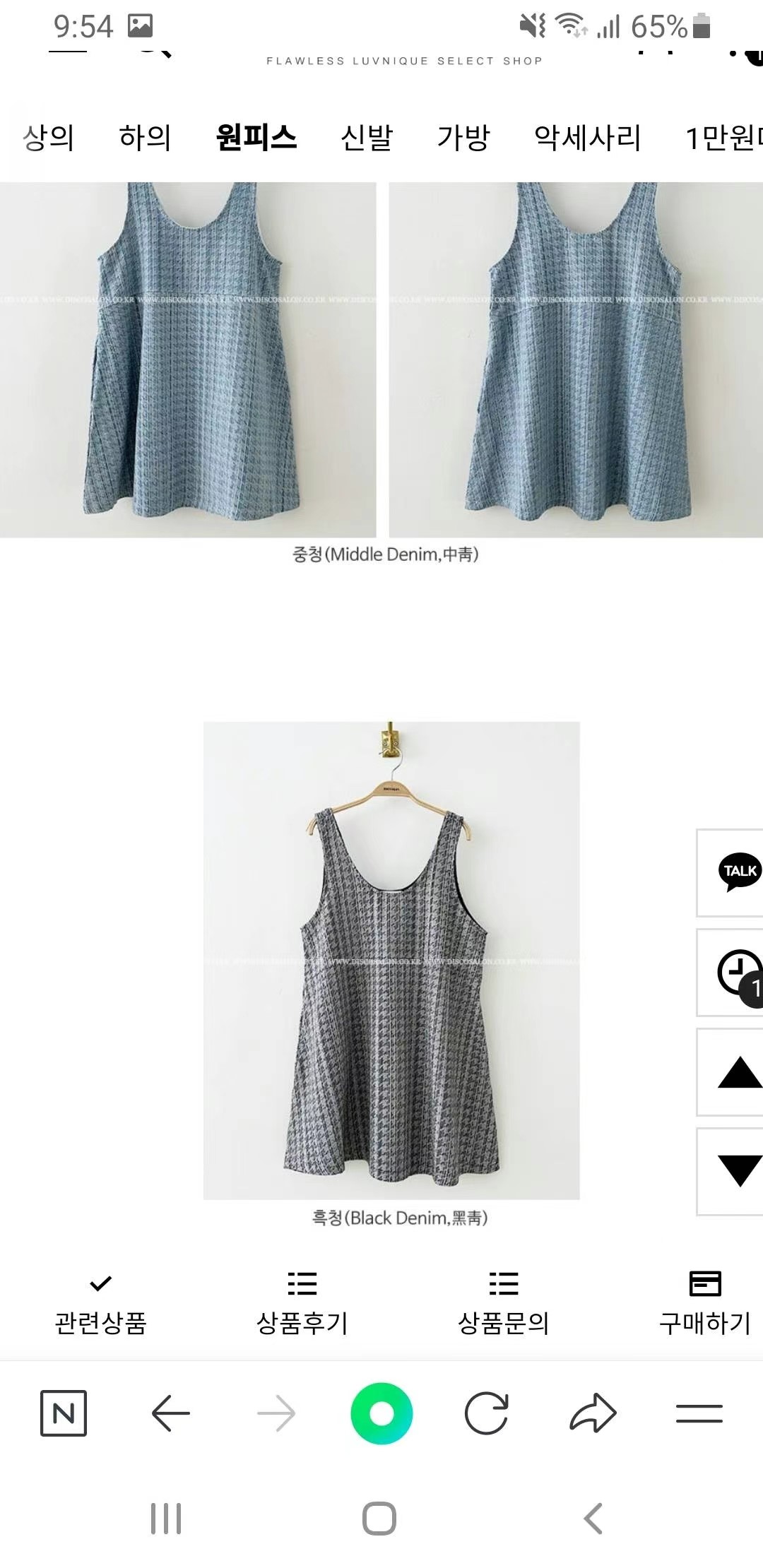Viewport: 763px width, 1568px height.
Task: Go back to the previous web page
Action: coord(170,1413)
